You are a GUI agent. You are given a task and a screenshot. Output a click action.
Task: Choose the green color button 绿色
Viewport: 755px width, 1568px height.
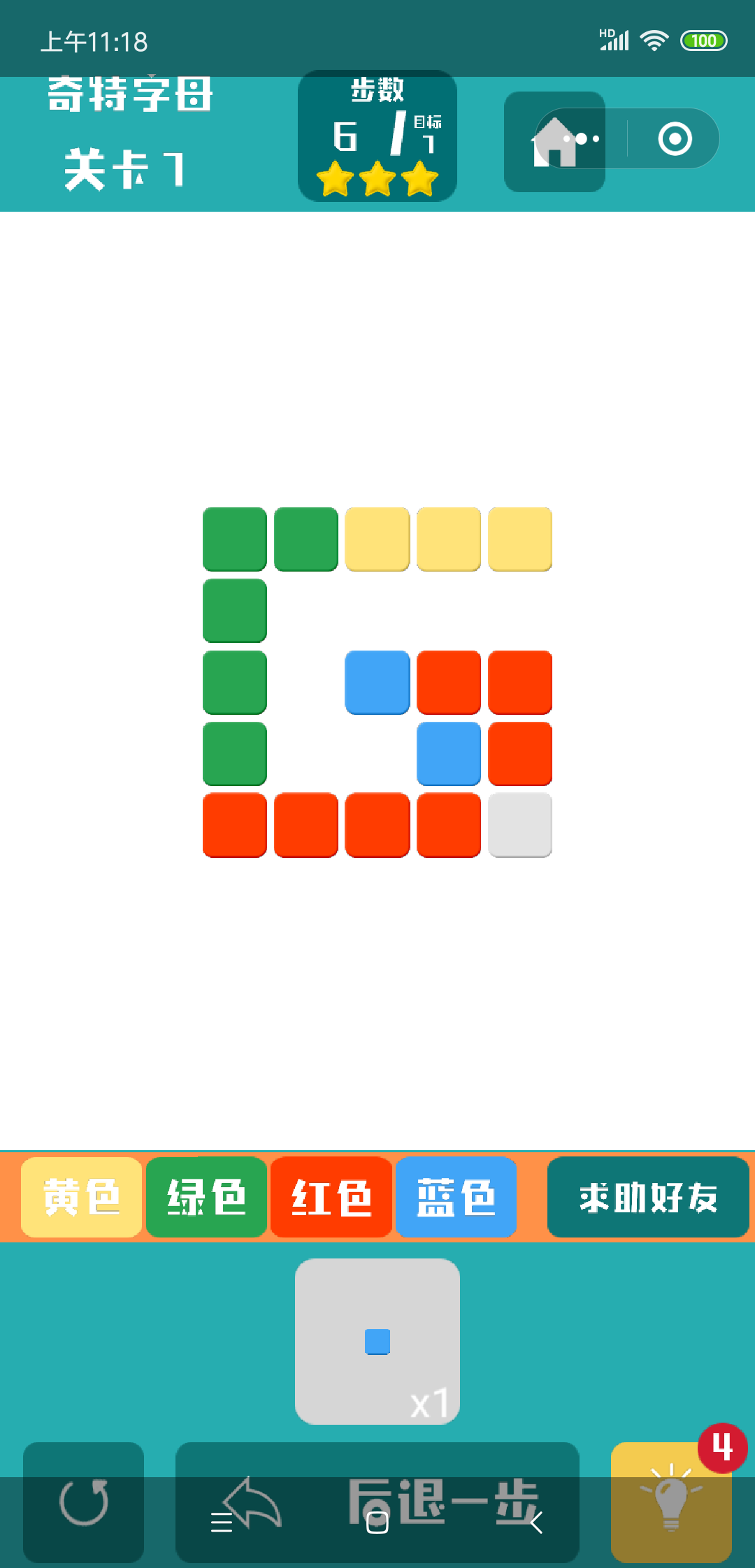[x=206, y=1197]
